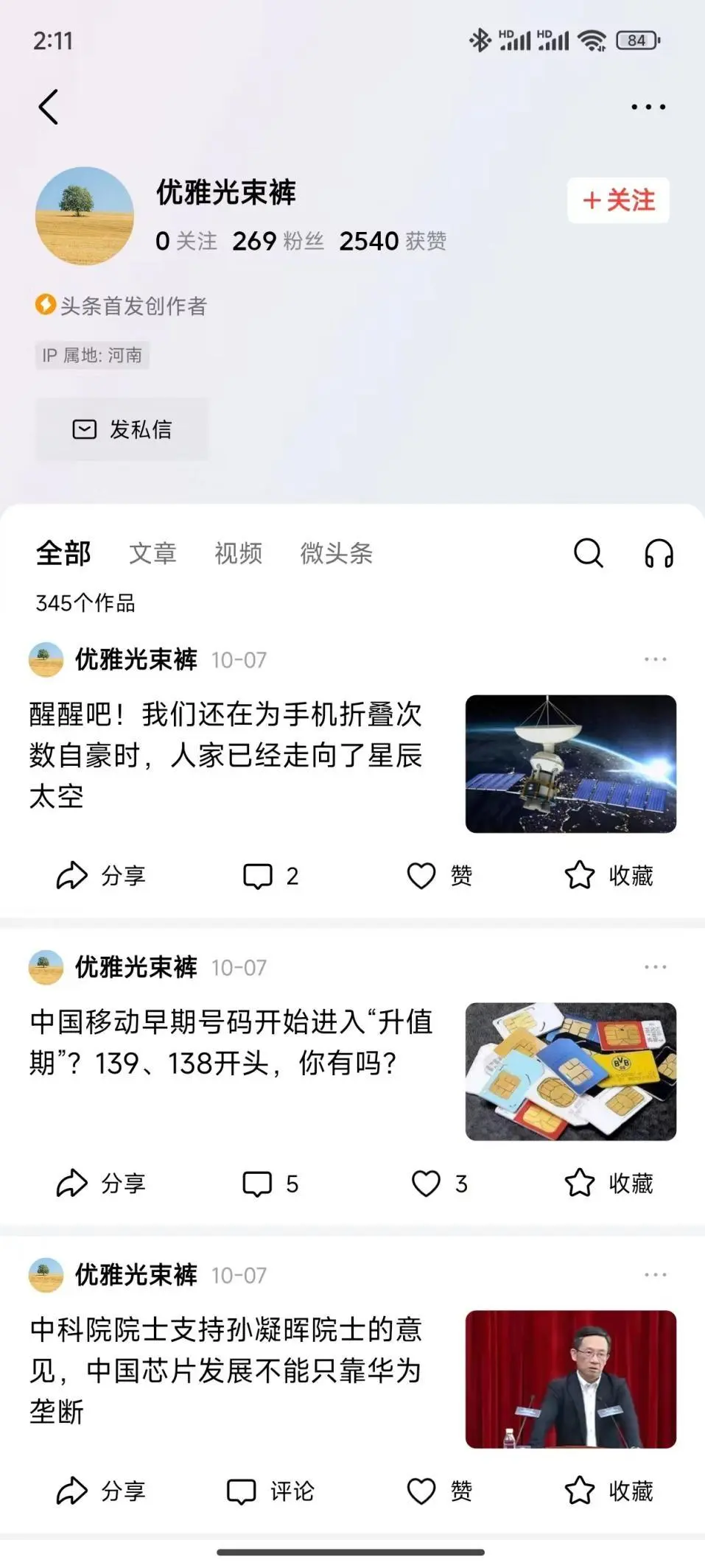Open the three-dot menu at top right
This screenshot has width=705, height=1568.
click(648, 108)
